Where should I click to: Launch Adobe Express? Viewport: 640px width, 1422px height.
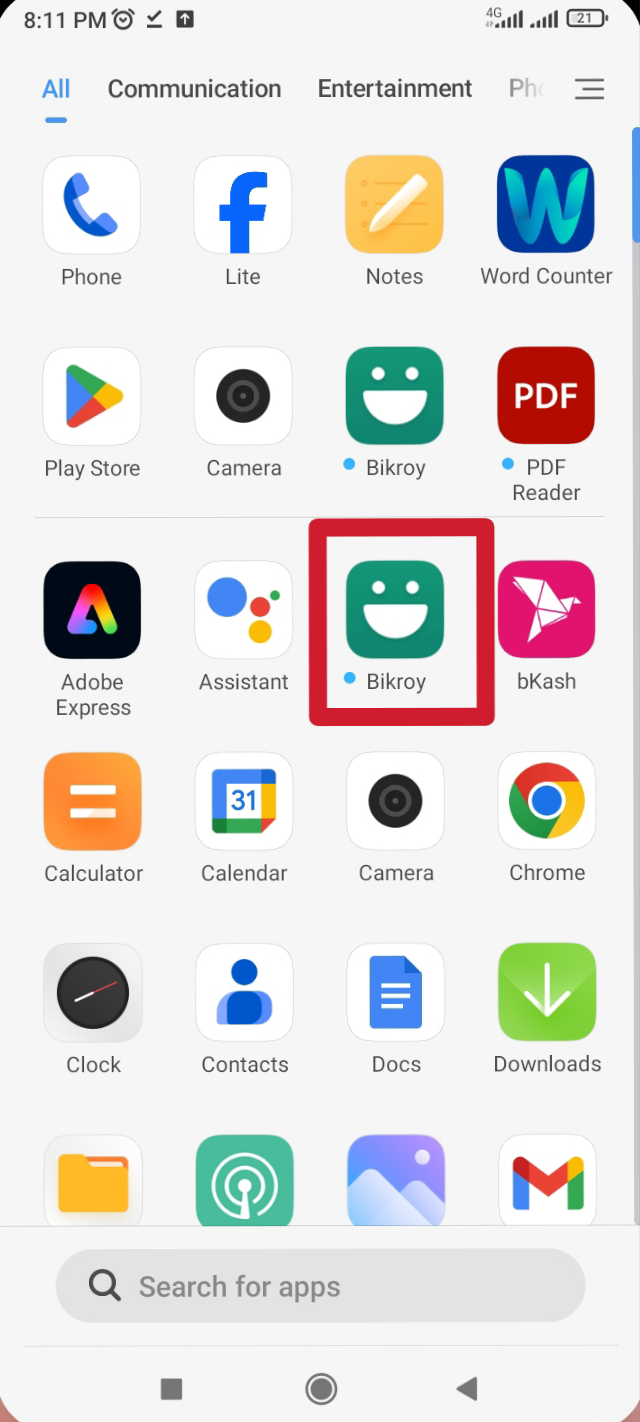pos(93,610)
